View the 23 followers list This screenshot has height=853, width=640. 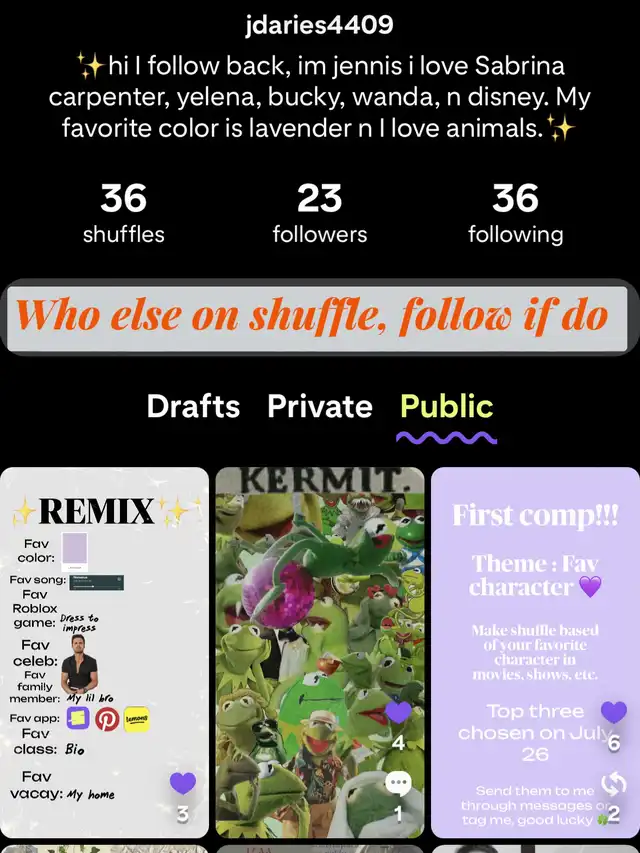click(320, 213)
